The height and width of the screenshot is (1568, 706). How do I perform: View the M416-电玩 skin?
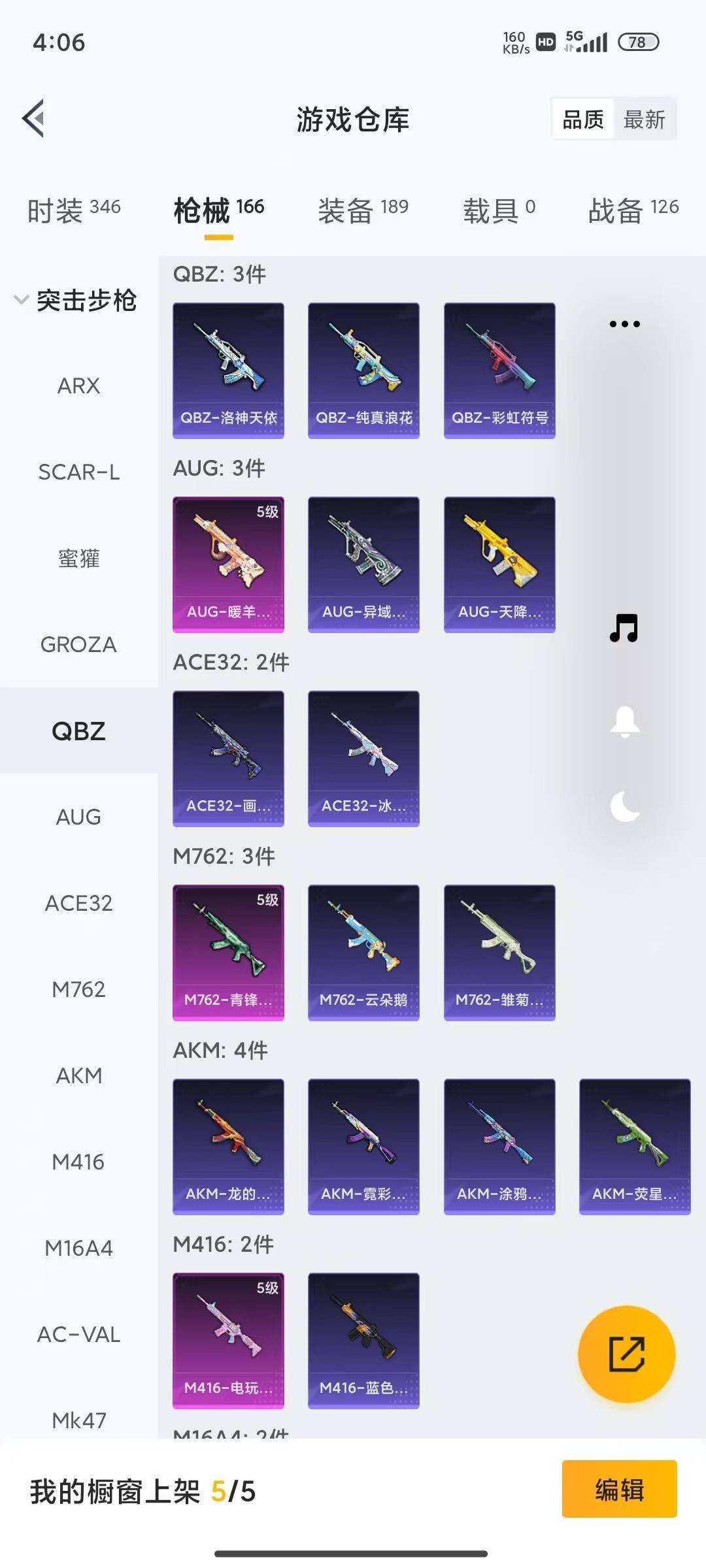[x=228, y=1340]
